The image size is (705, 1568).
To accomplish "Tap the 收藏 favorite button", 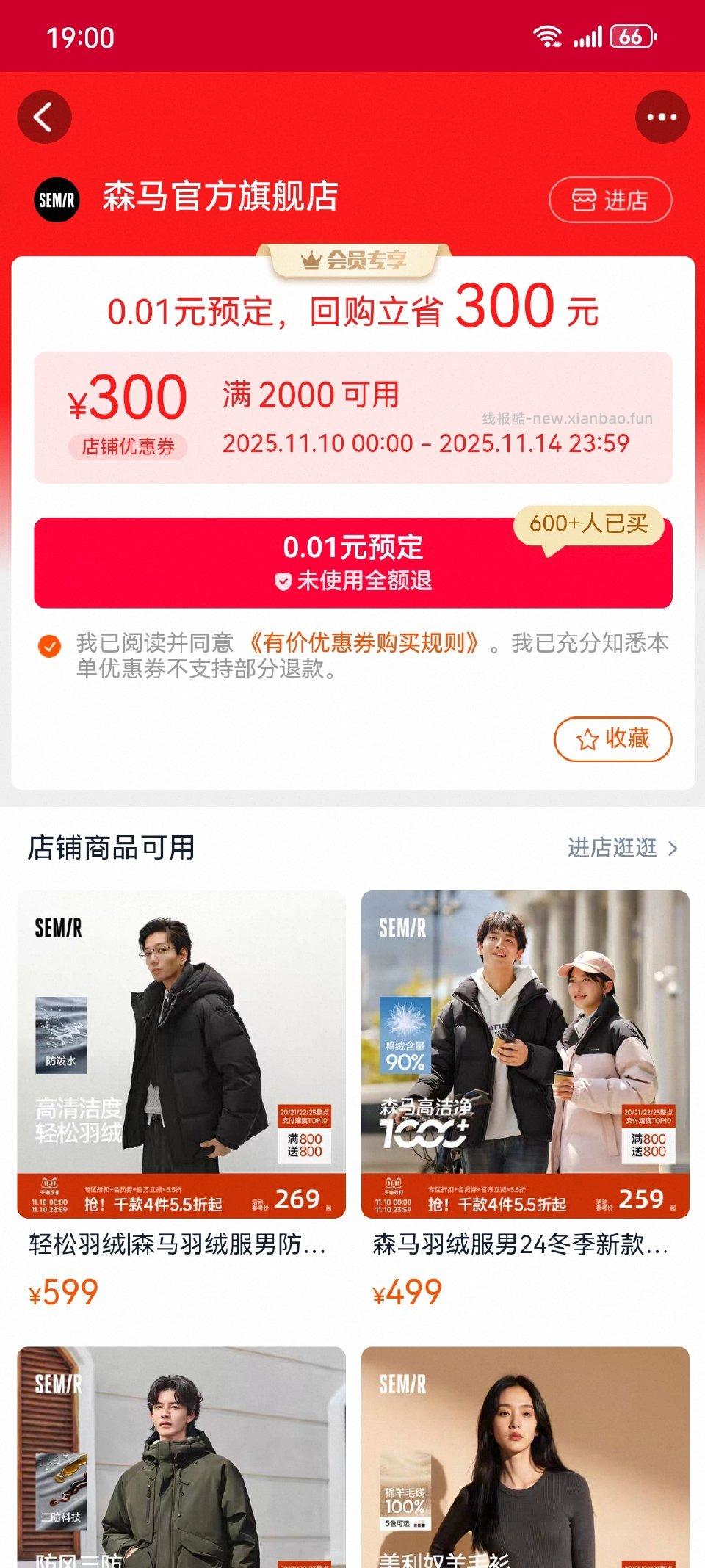I will click(x=615, y=741).
